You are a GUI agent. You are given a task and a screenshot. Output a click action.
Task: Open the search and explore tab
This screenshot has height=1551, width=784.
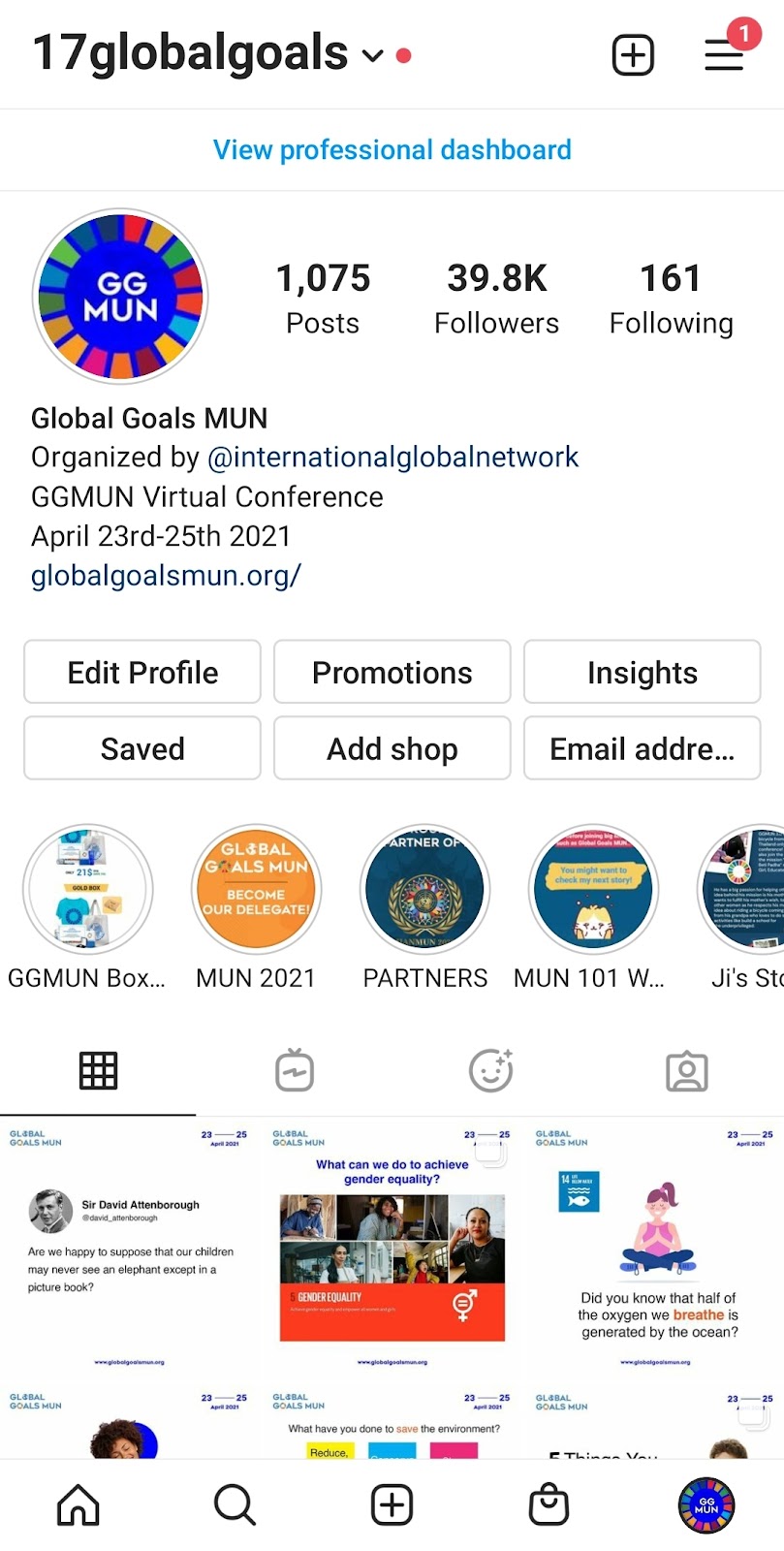(x=235, y=1505)
